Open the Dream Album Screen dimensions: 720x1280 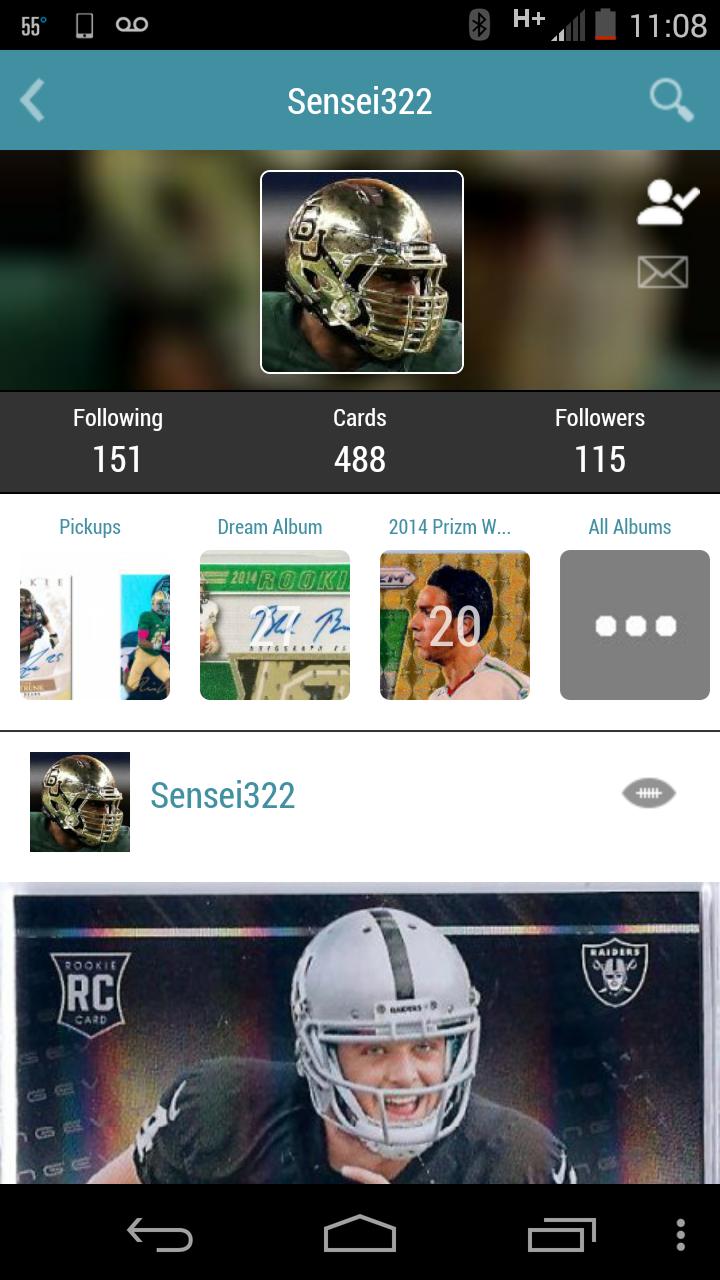274,624
